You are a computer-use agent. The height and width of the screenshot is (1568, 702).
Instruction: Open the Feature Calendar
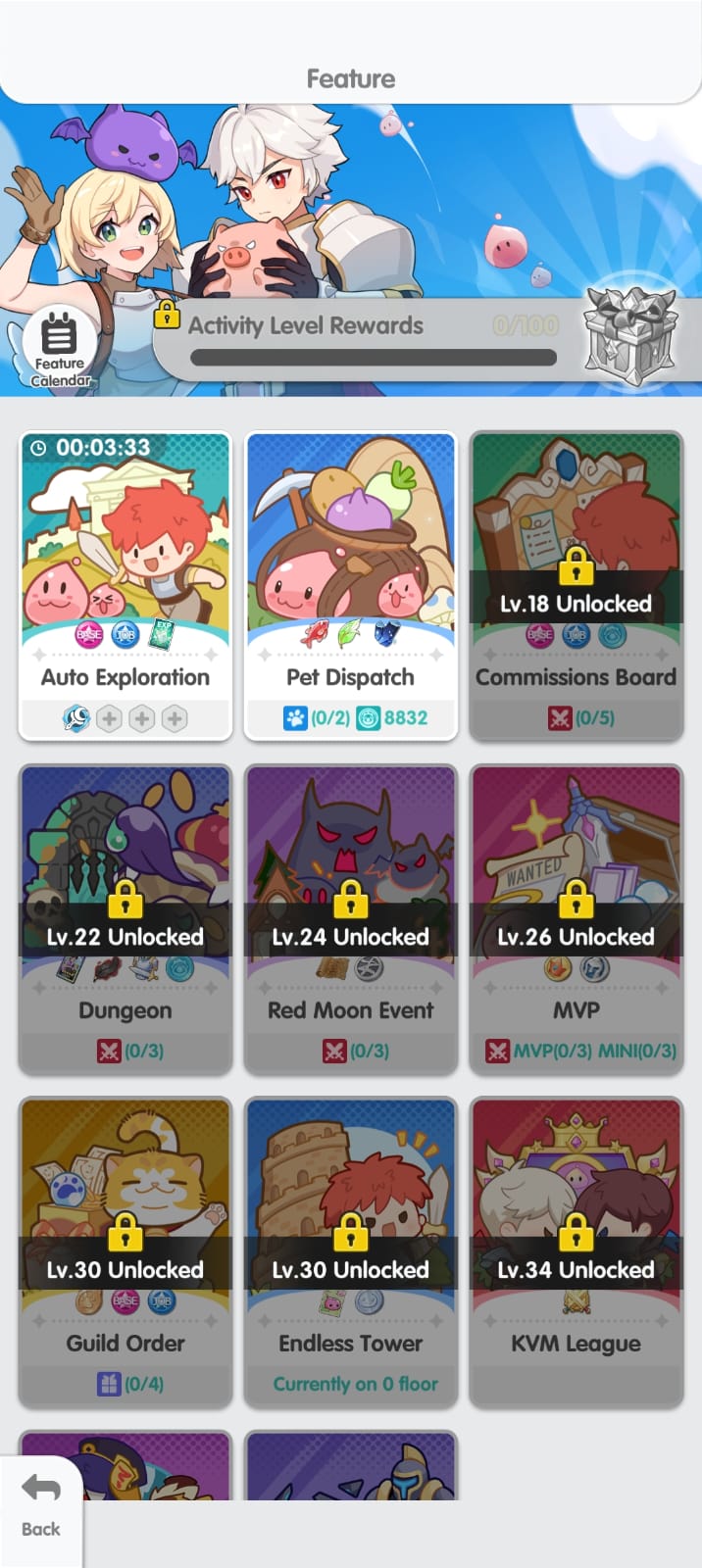coord(60,349)
